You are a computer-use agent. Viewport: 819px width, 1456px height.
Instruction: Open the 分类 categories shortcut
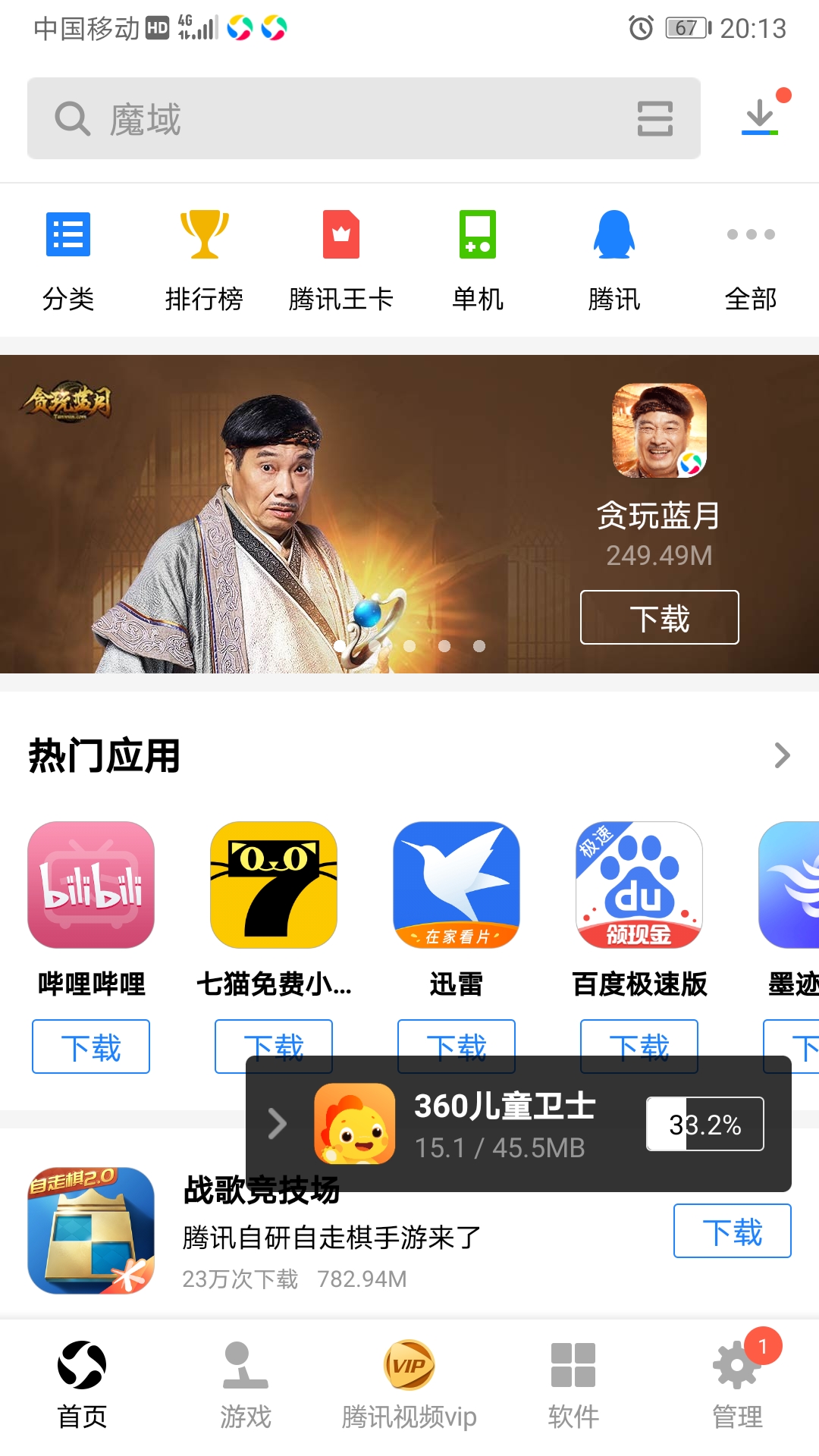pos(68,259)
